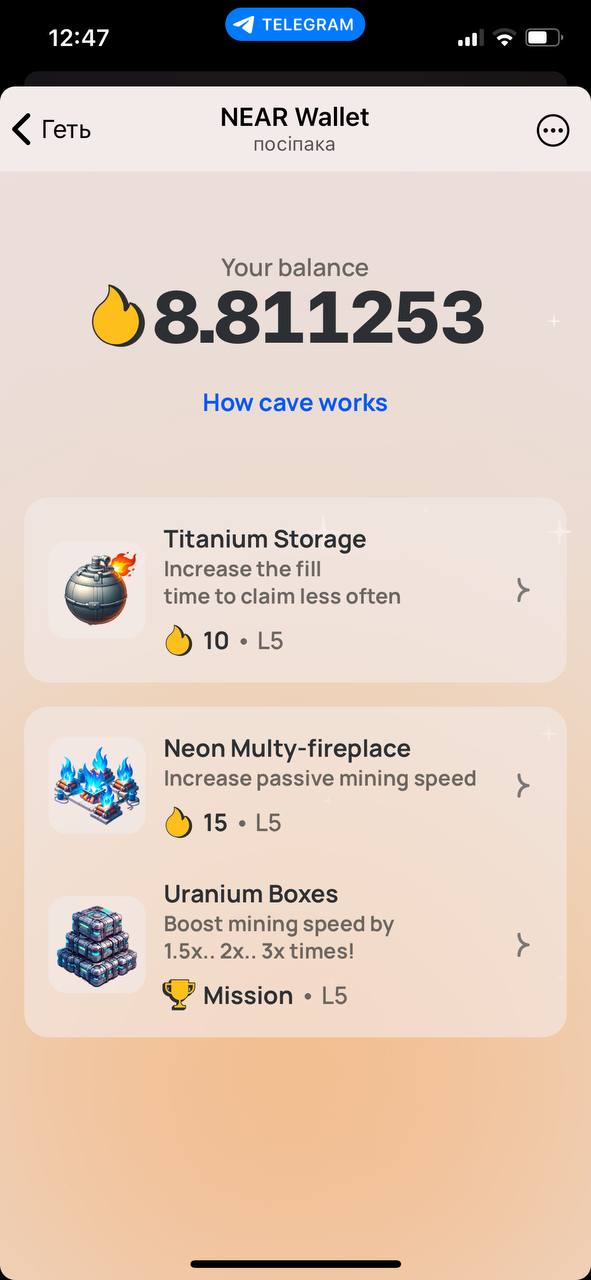
Task: Open the Neon Multy-fireplace upgrade
Action: click(295, 787)
